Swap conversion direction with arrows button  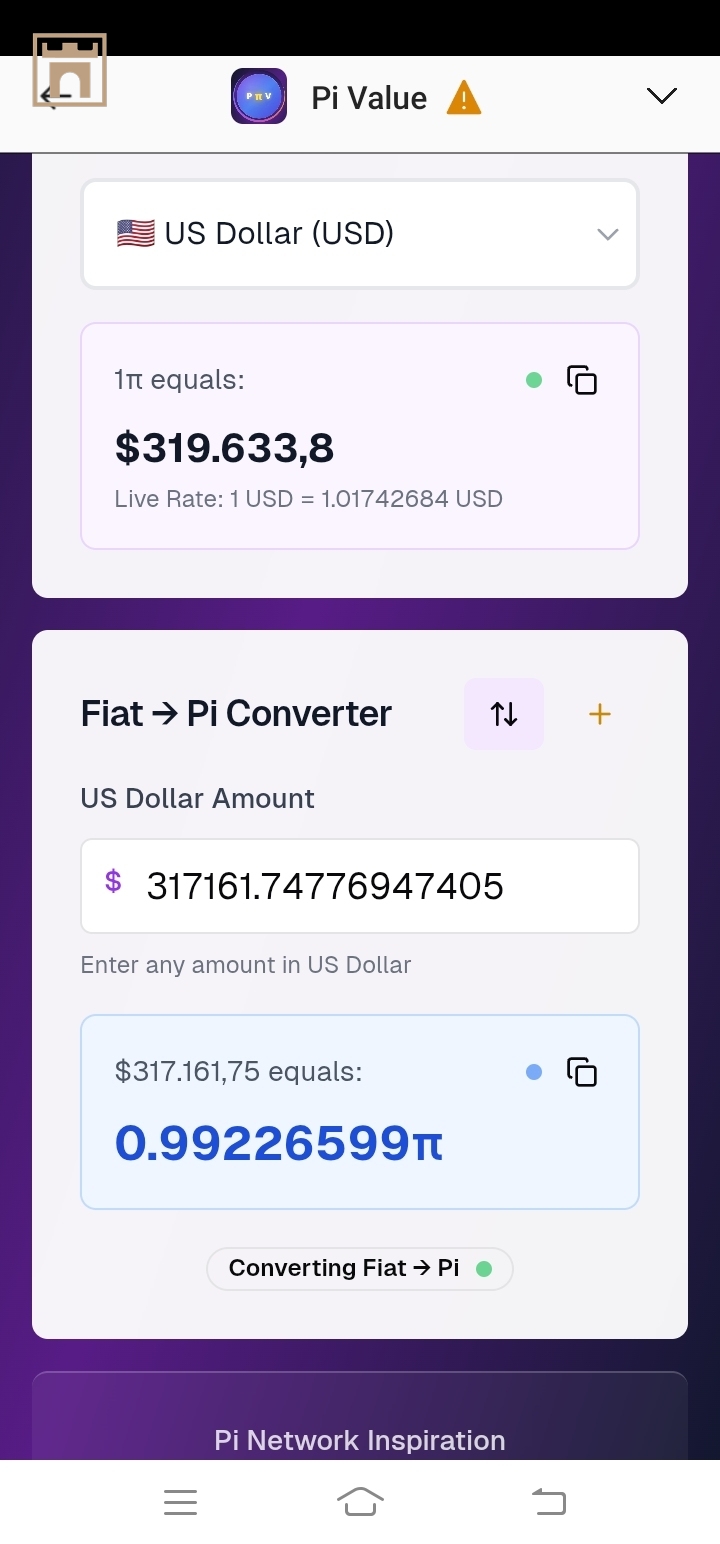(504, 714)
